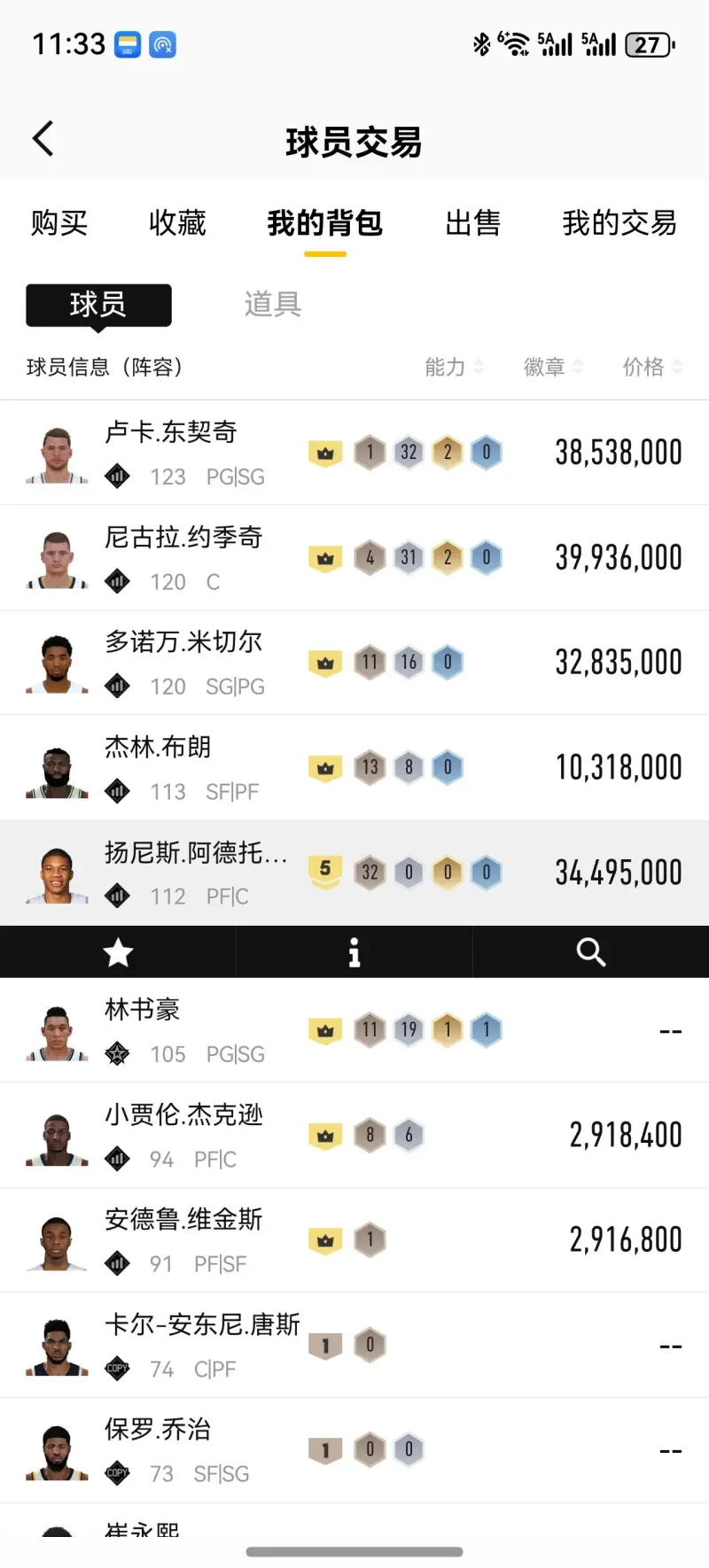Image resolution: width=709 pixels, height=1568 pixels.
Task: Open the 出售 tab
Action: point(472,223)
